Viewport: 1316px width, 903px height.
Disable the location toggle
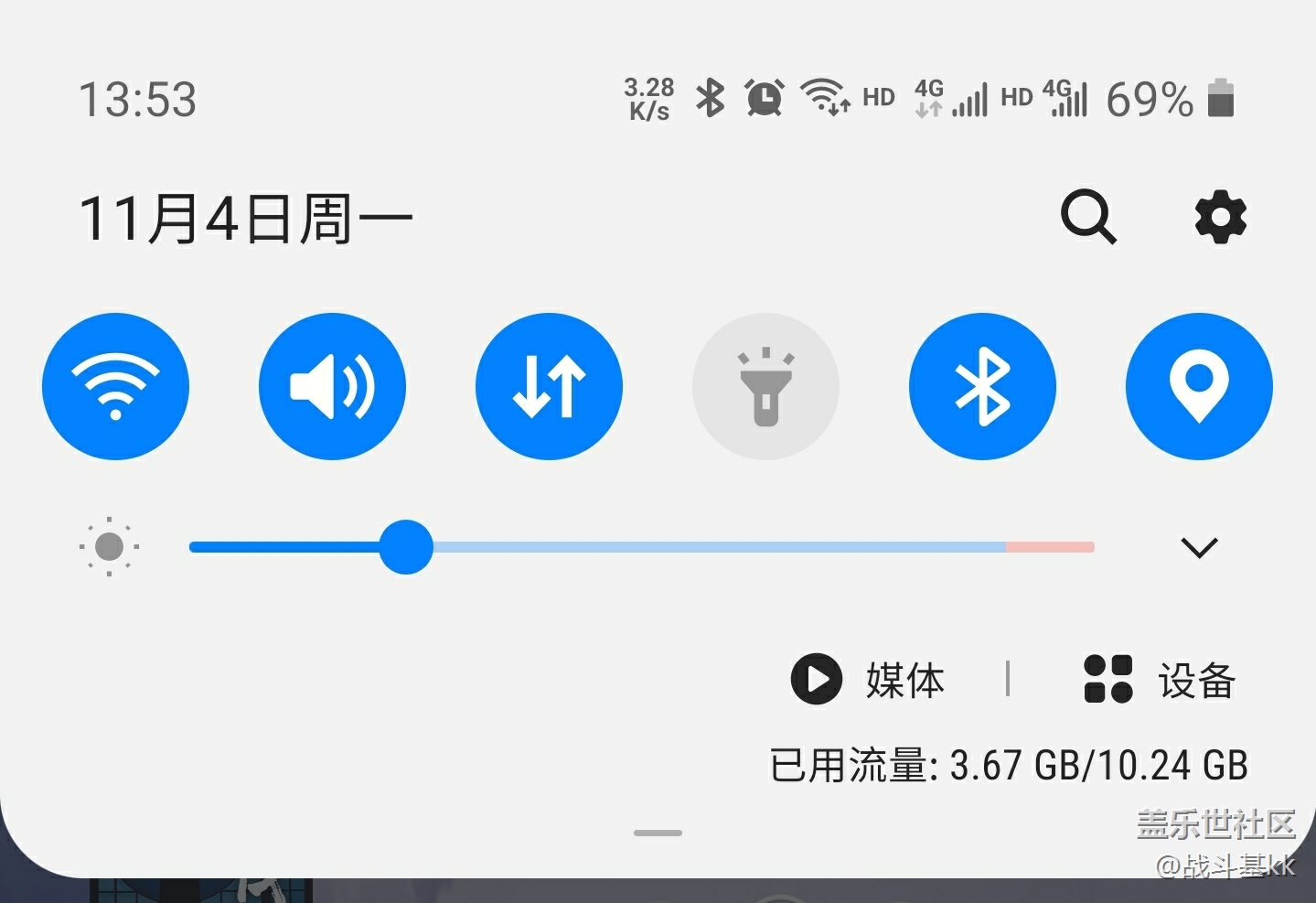[1198, 386]
